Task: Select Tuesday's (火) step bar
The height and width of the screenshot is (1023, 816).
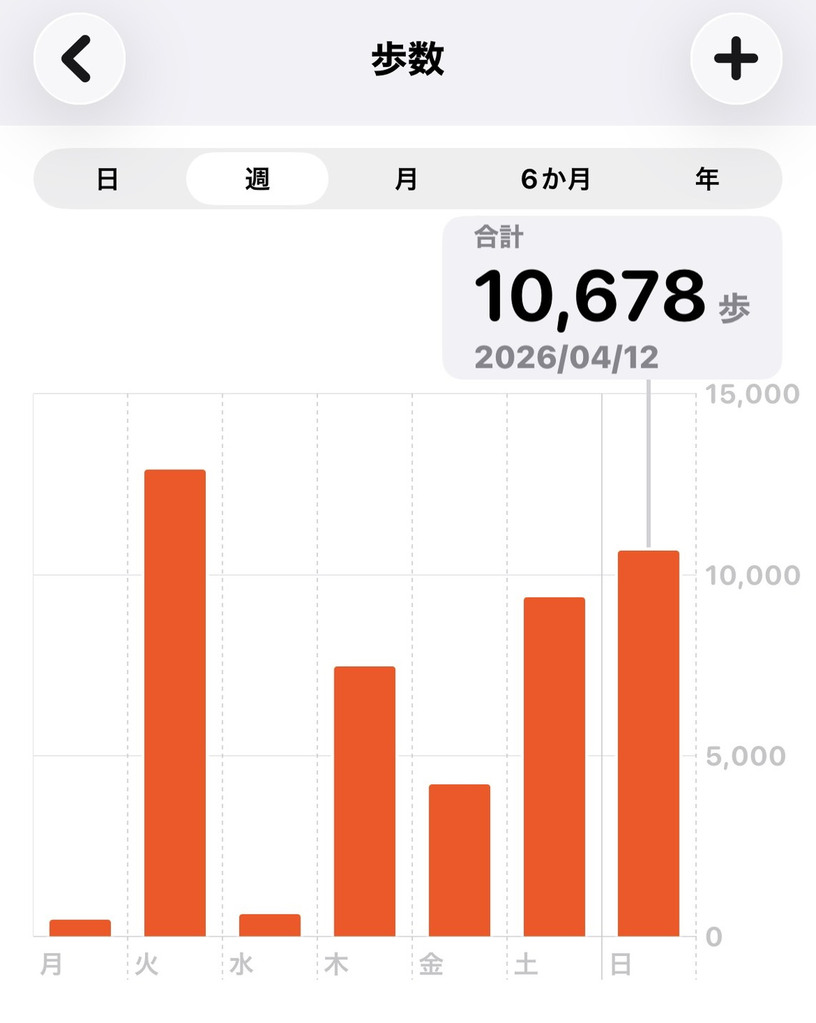Action: coord(175,702)
